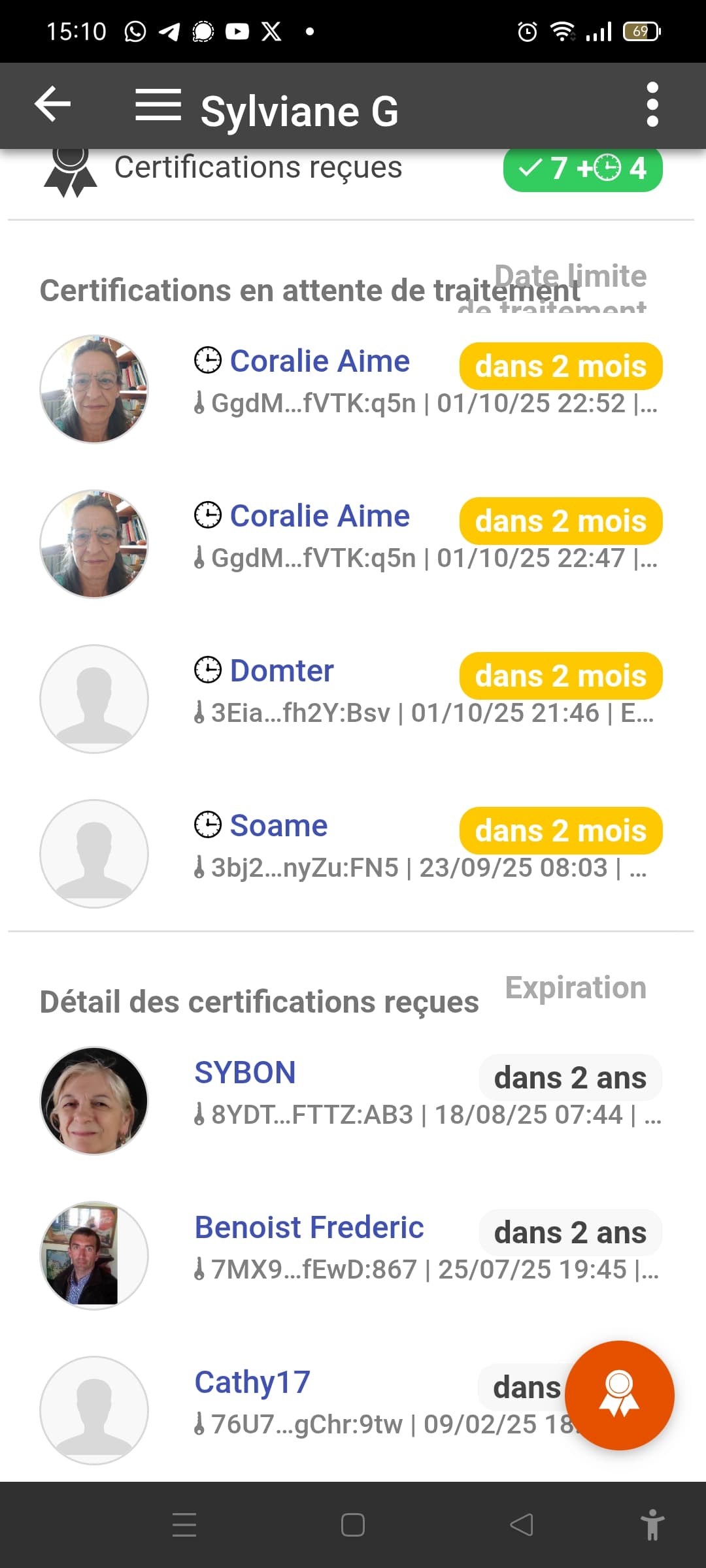The width and height of the screenshot is (706, 1568).
Task: Tap the system back button
Action: pos(521,1525)
